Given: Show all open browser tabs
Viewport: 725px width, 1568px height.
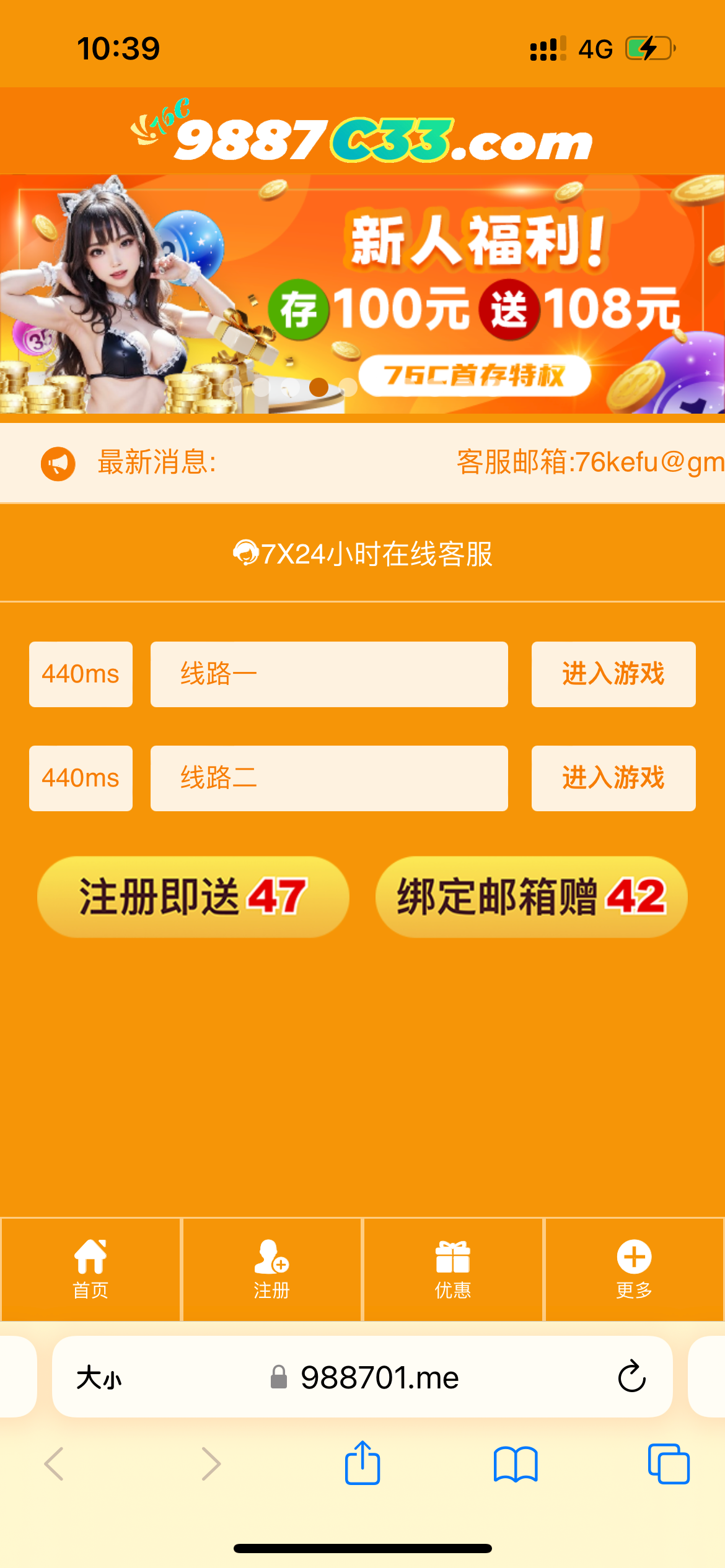Looking at the screenshot, I should [x=668, y=1464].
